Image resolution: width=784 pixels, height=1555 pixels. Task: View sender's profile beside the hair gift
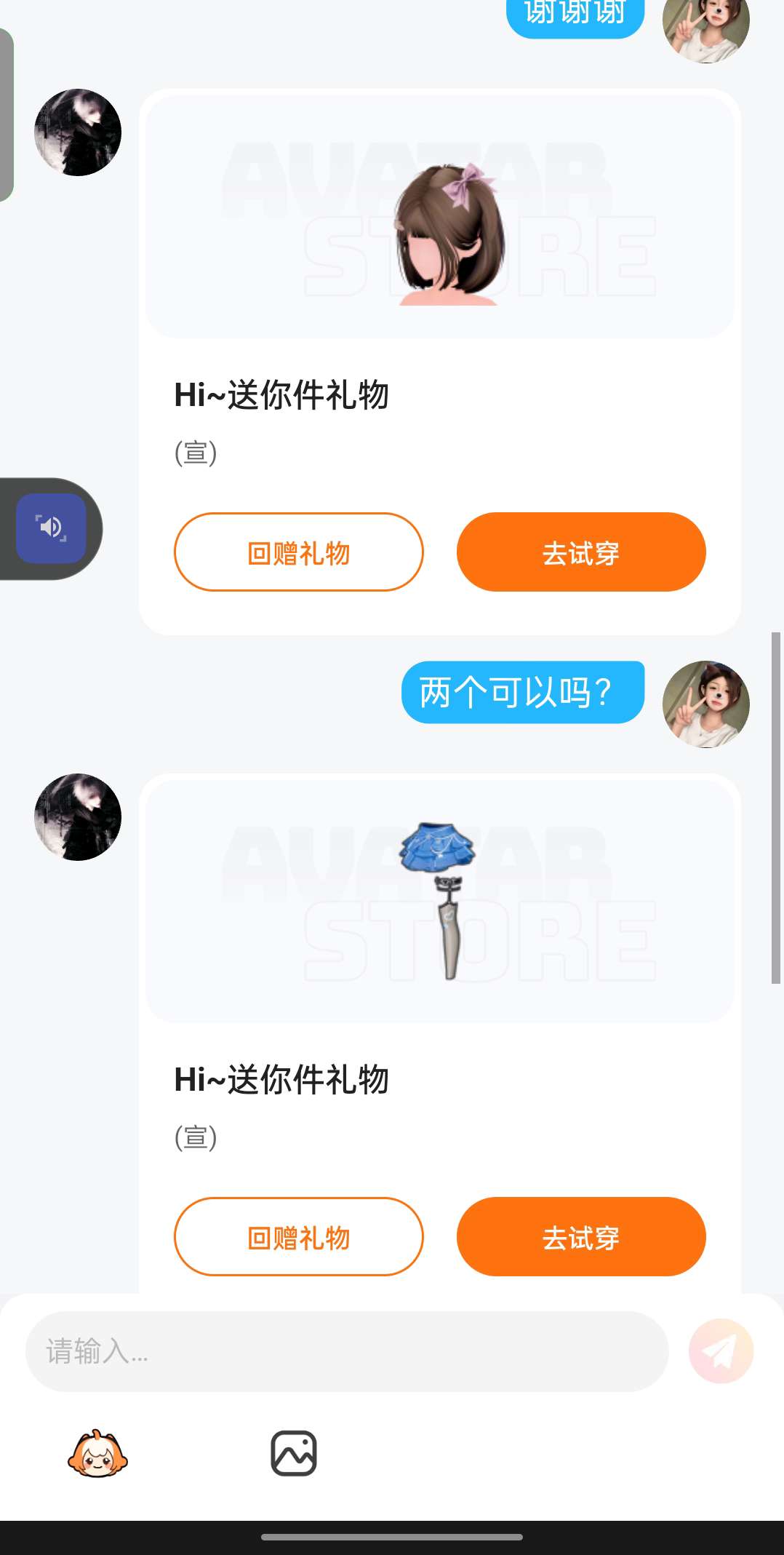point(78,132)
